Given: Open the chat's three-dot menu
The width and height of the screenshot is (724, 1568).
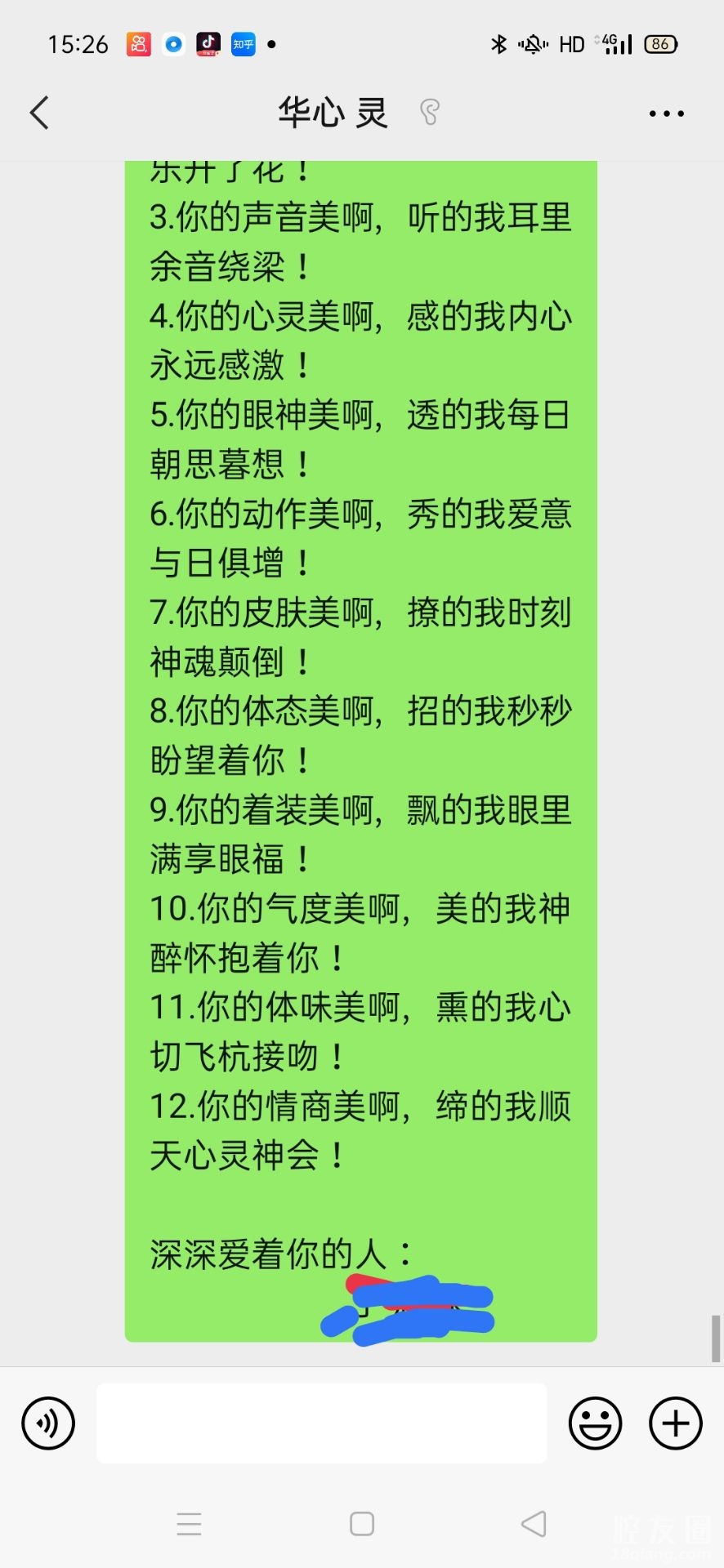Looking at the screenshot, I should 666,114.
